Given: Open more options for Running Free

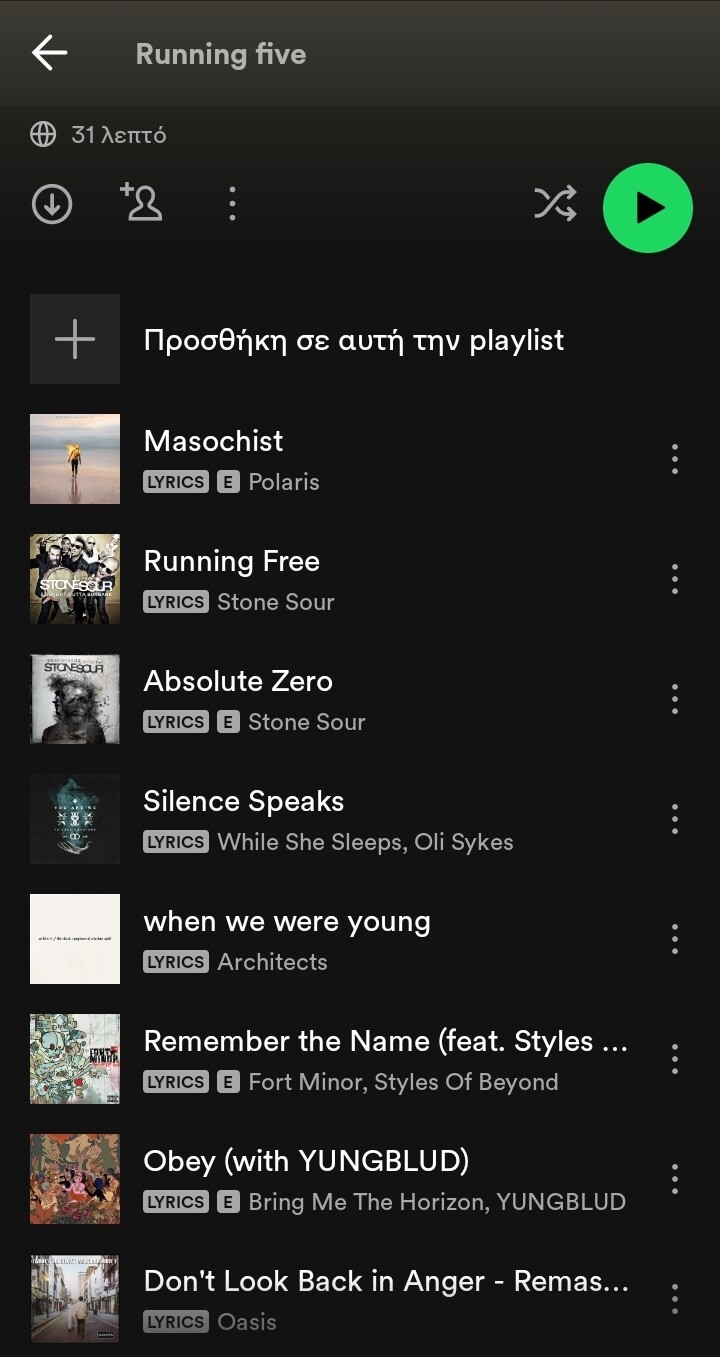Looking at the screenshot, I should coord(675,579).
